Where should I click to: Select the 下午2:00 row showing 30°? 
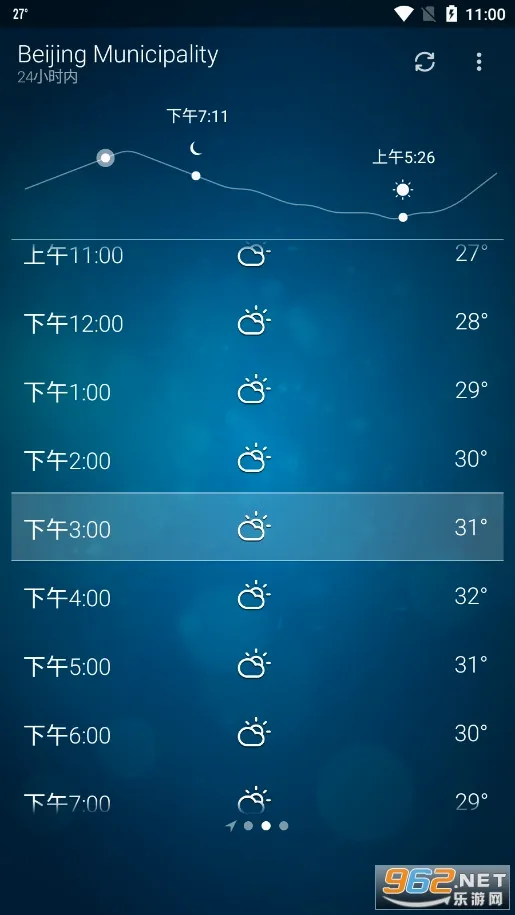(257, 460)
